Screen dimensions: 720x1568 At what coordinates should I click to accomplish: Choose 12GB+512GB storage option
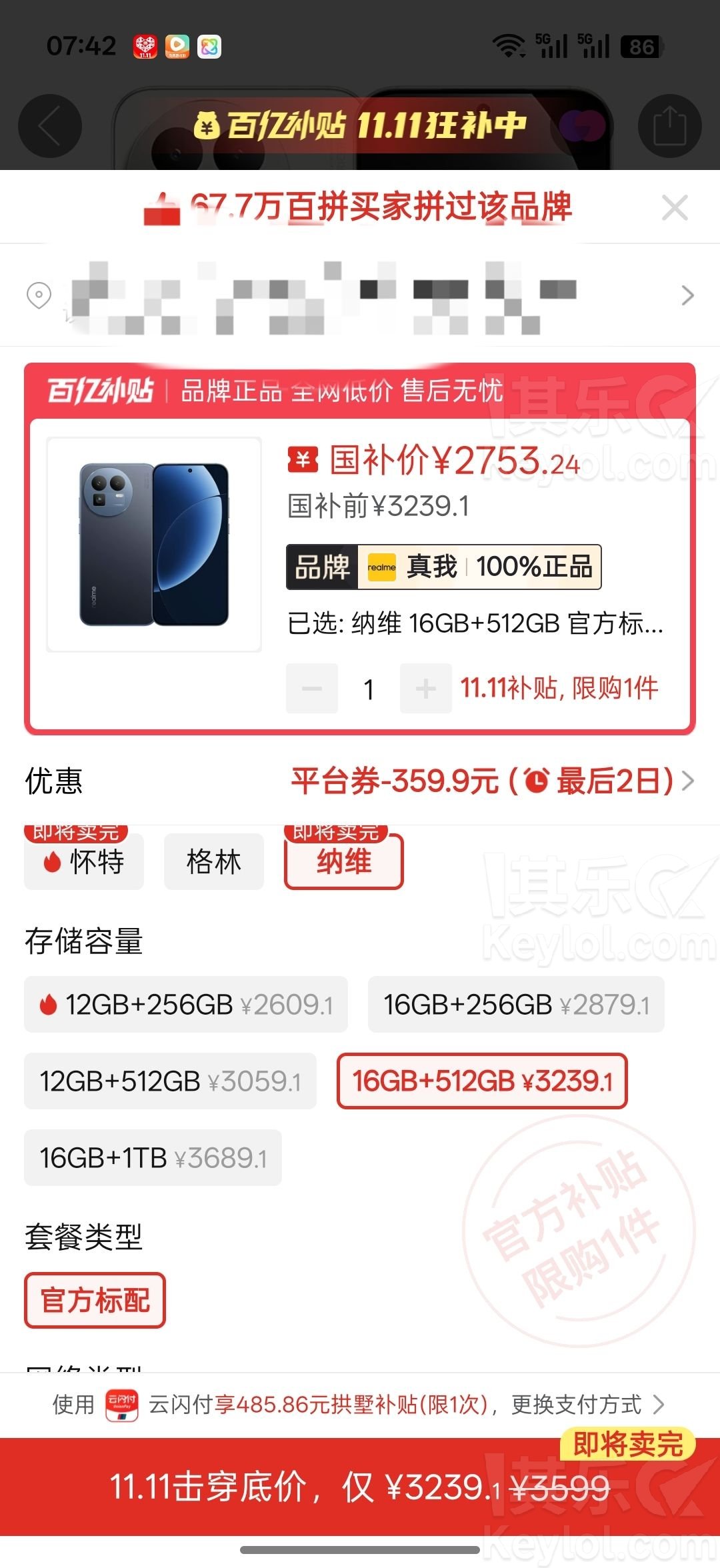(170, 1081)
